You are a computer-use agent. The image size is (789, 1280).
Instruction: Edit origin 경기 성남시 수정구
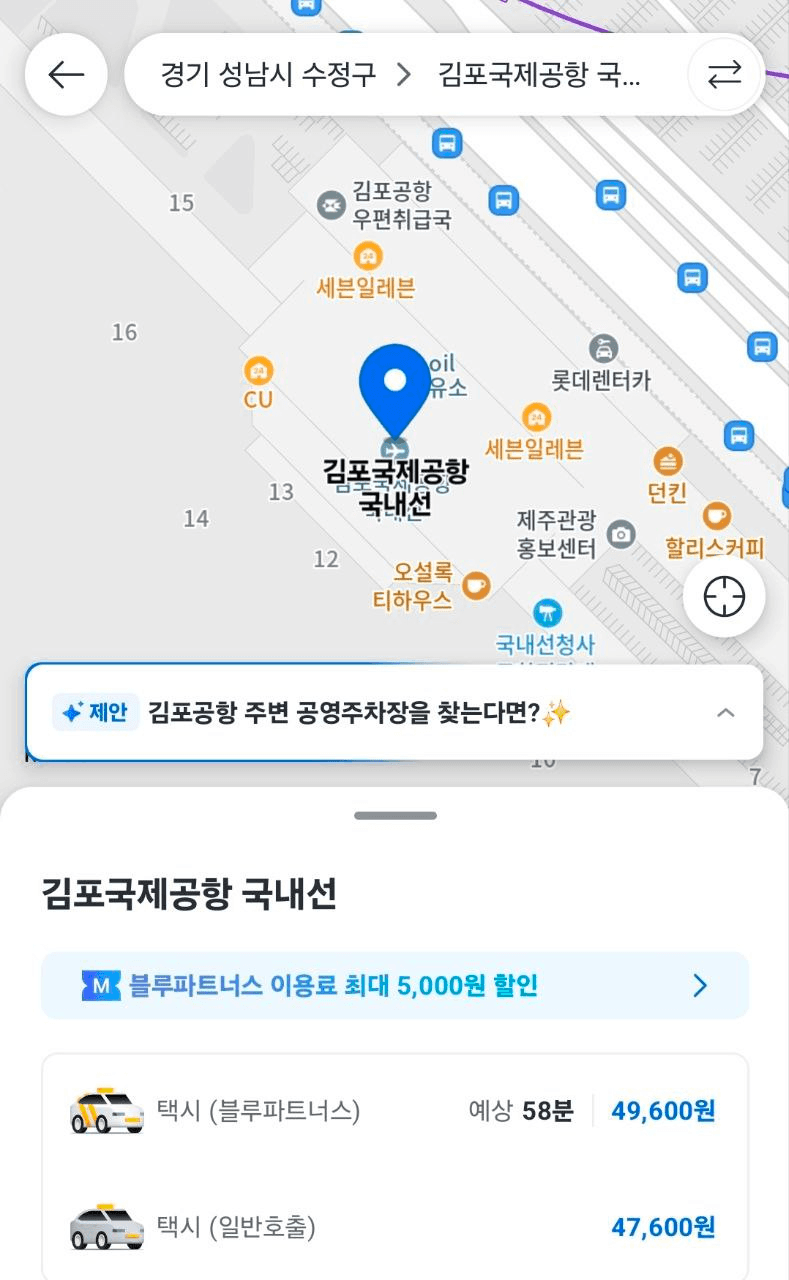(x=268, y=75)
